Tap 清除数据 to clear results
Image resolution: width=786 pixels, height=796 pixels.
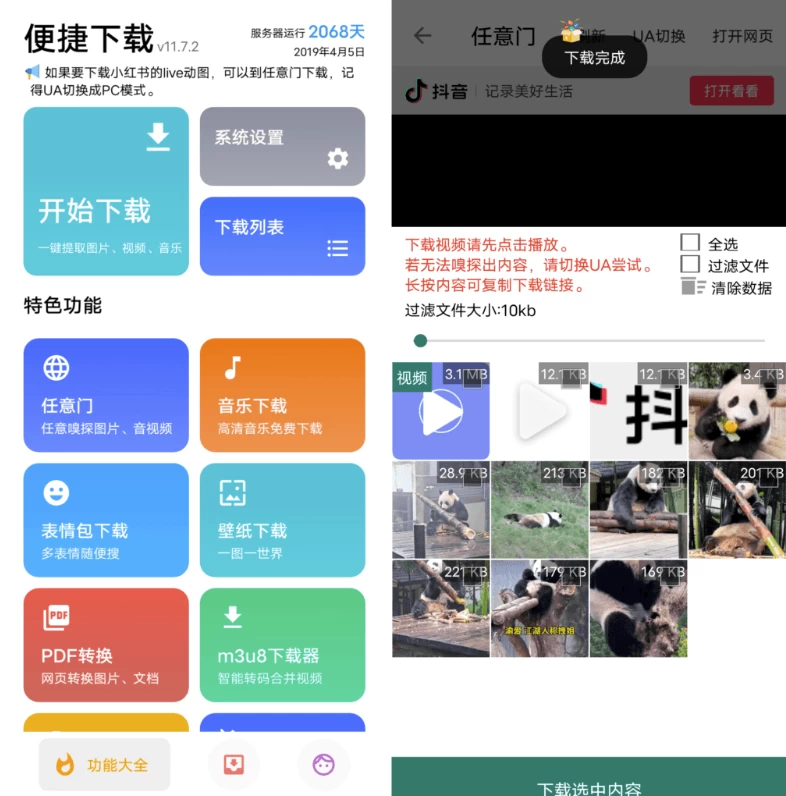point(728,287)
